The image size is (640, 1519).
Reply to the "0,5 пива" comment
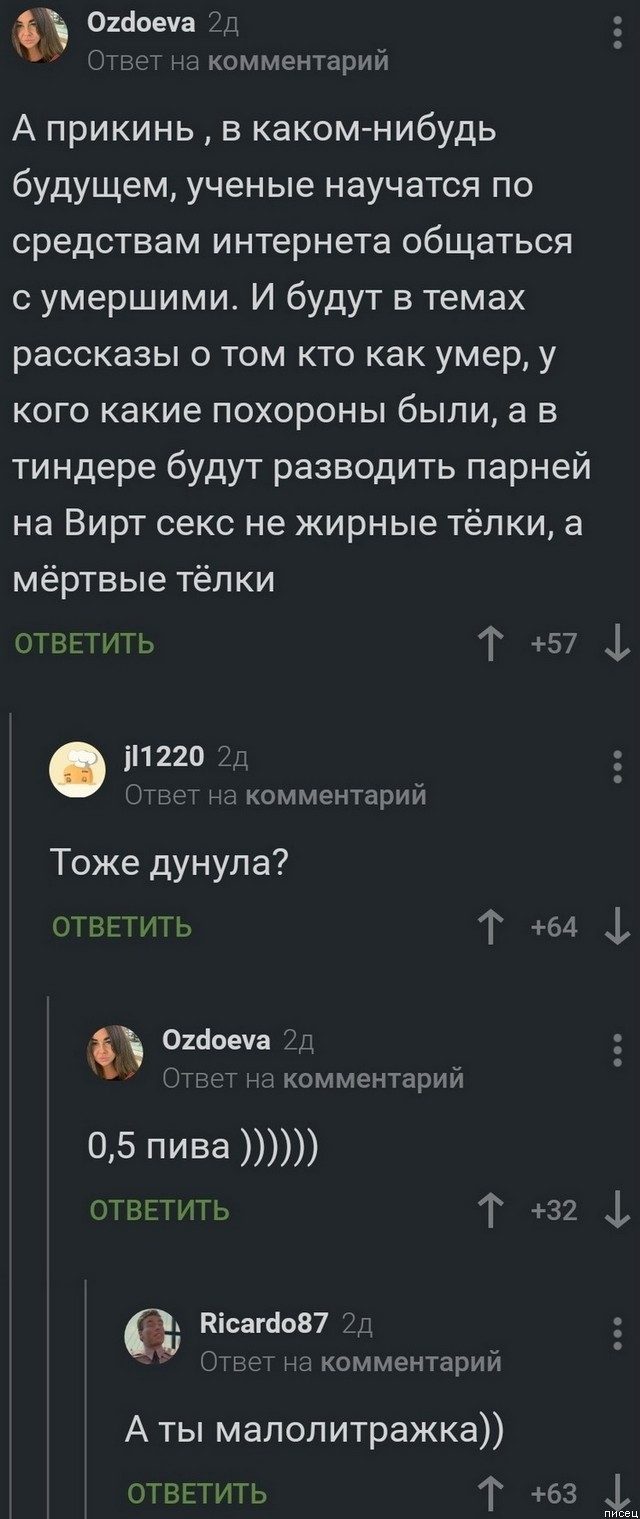160,1210
